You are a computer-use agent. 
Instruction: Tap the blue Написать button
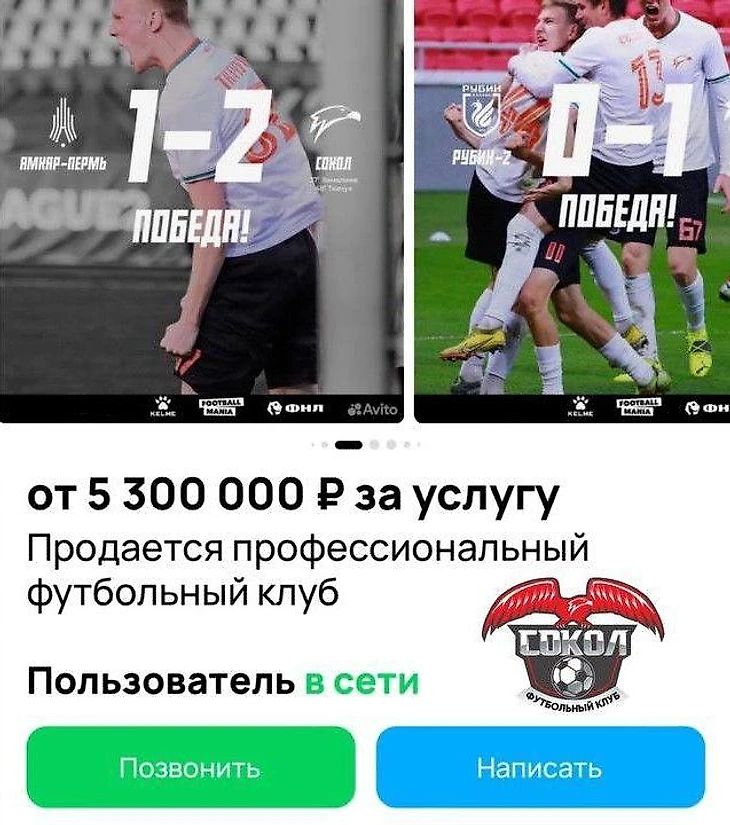click(x=540, y=767)
